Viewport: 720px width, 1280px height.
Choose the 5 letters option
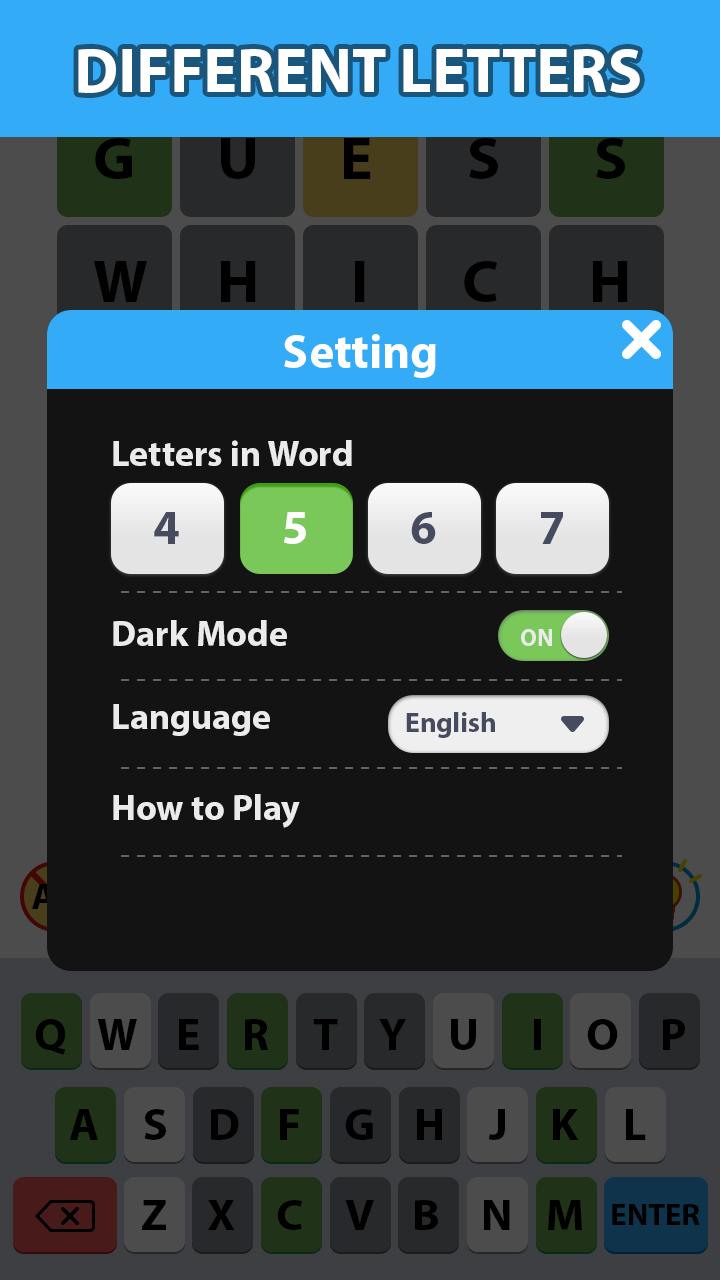[296, 528]
